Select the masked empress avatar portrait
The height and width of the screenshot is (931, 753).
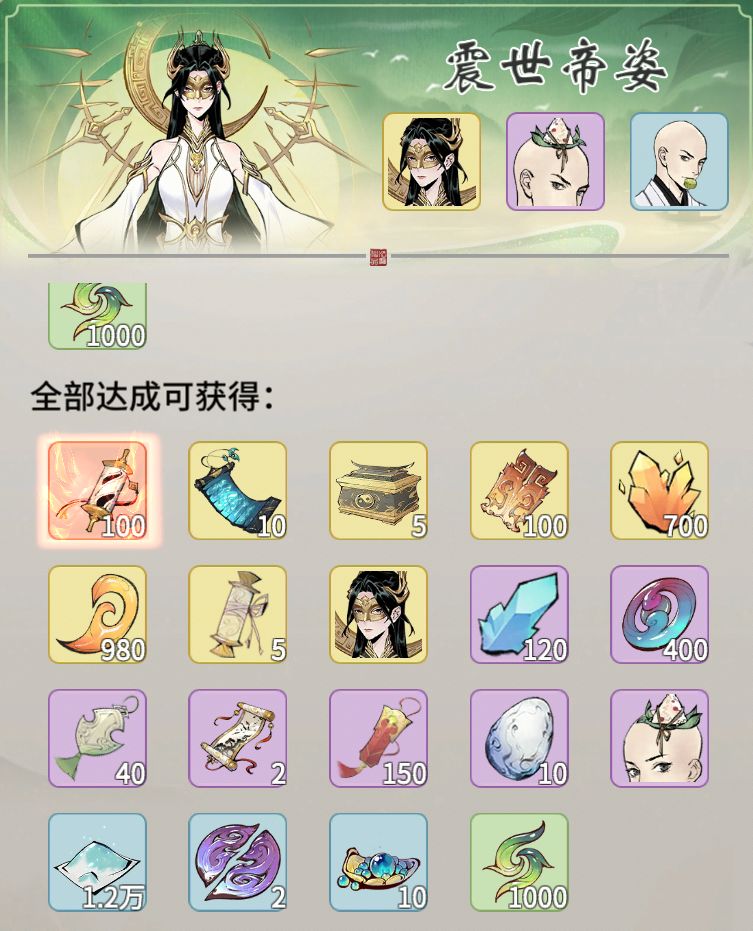tap(424, 163)
